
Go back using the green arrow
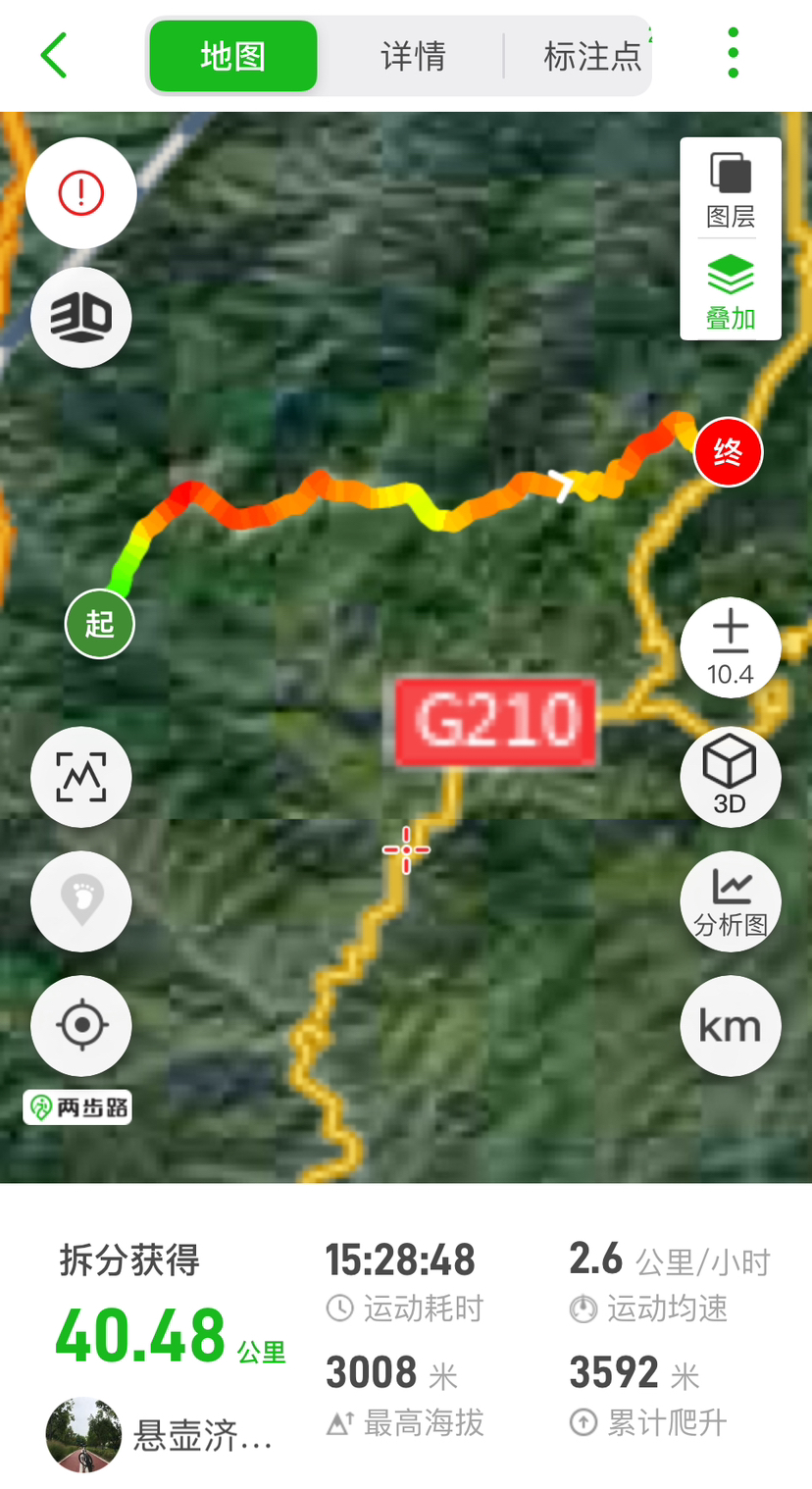coord(55,55)
